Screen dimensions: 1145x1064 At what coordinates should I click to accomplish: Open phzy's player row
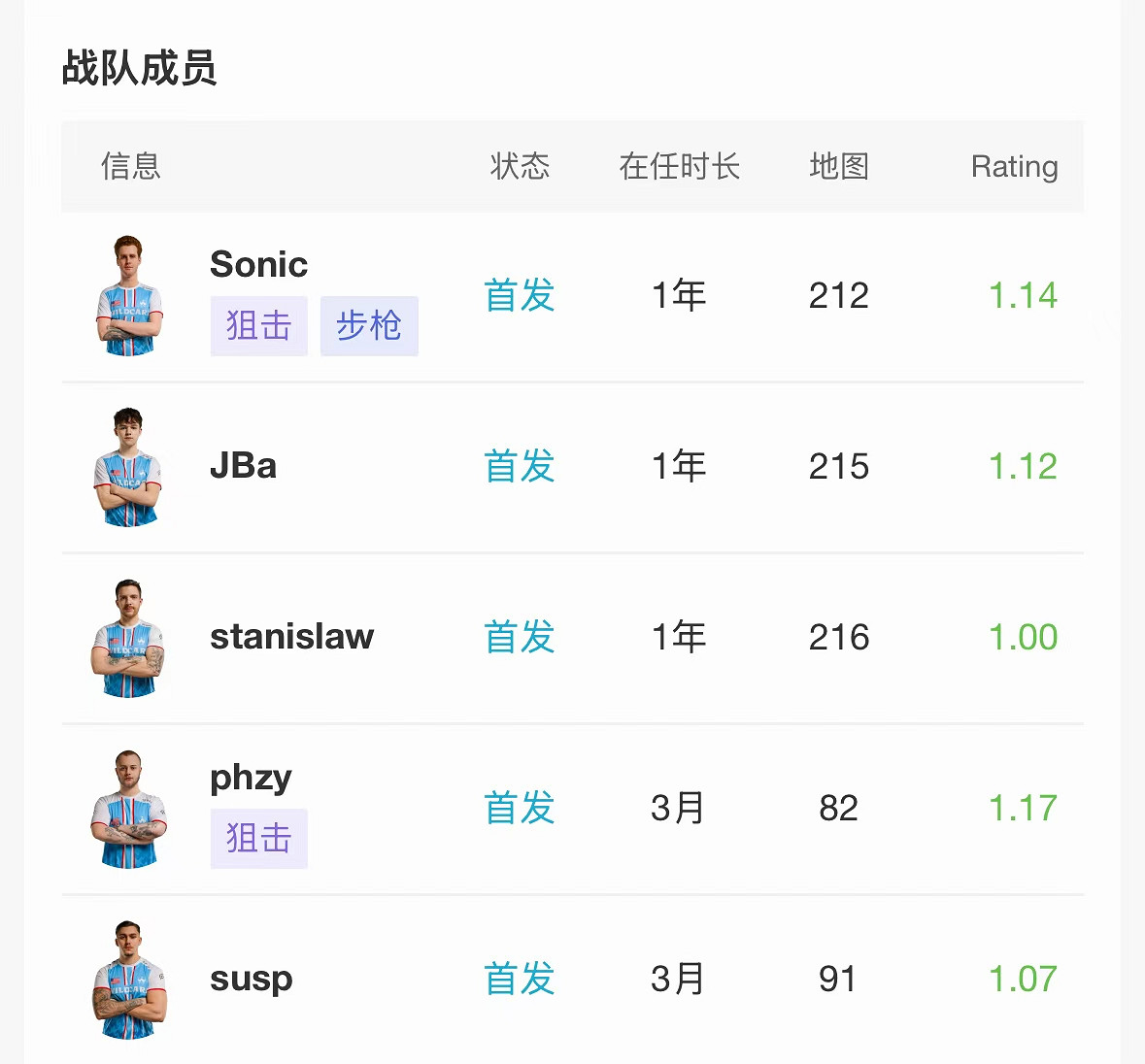251,778
